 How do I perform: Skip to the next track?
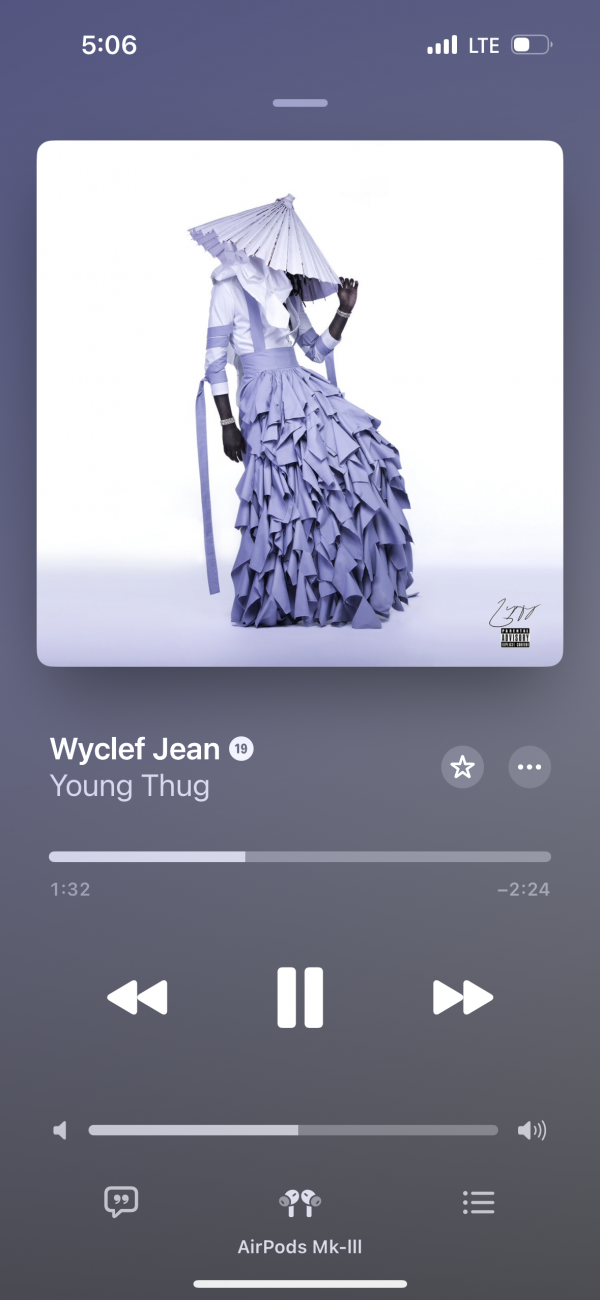462,997
